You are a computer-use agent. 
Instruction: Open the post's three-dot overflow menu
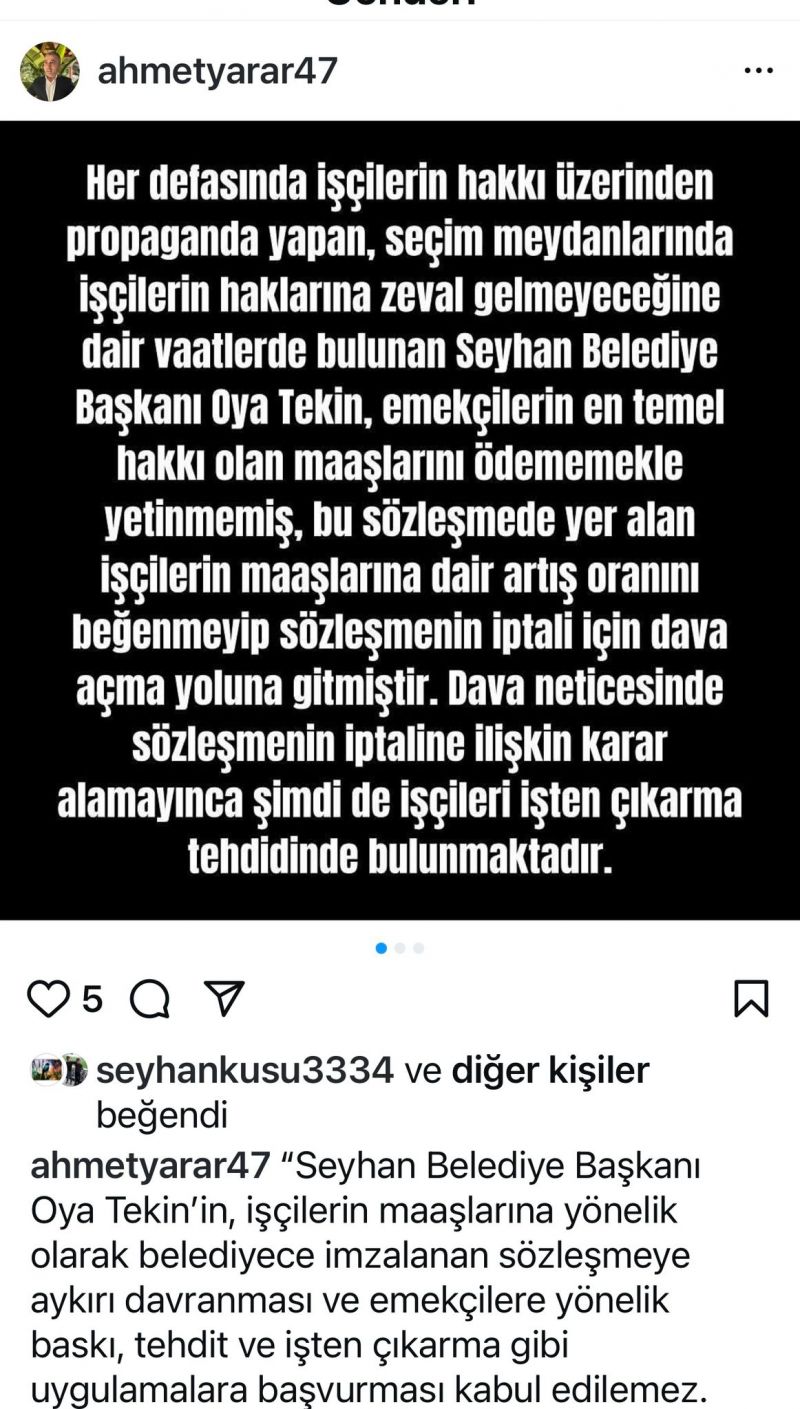click(x=758, y=72)
